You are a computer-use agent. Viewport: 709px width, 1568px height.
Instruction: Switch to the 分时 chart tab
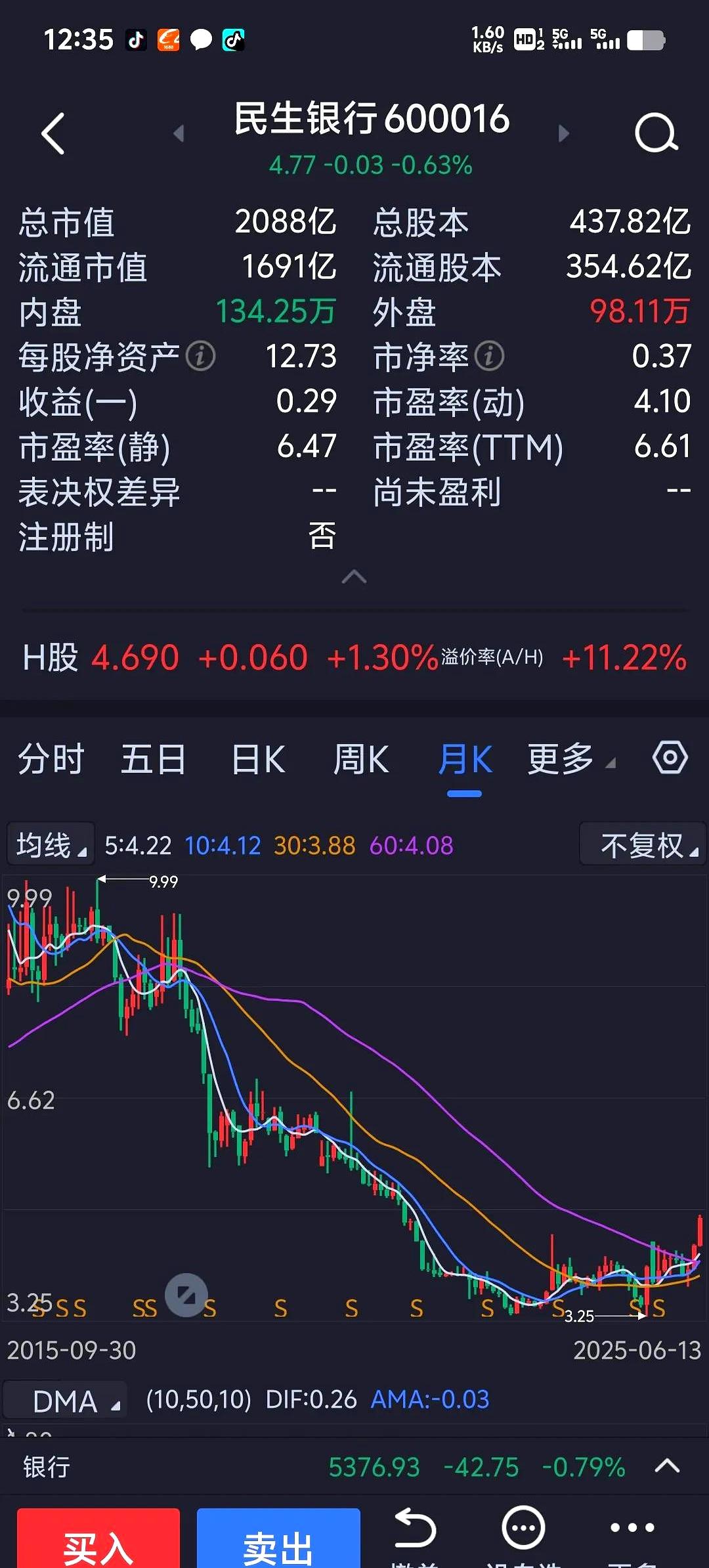51,760
